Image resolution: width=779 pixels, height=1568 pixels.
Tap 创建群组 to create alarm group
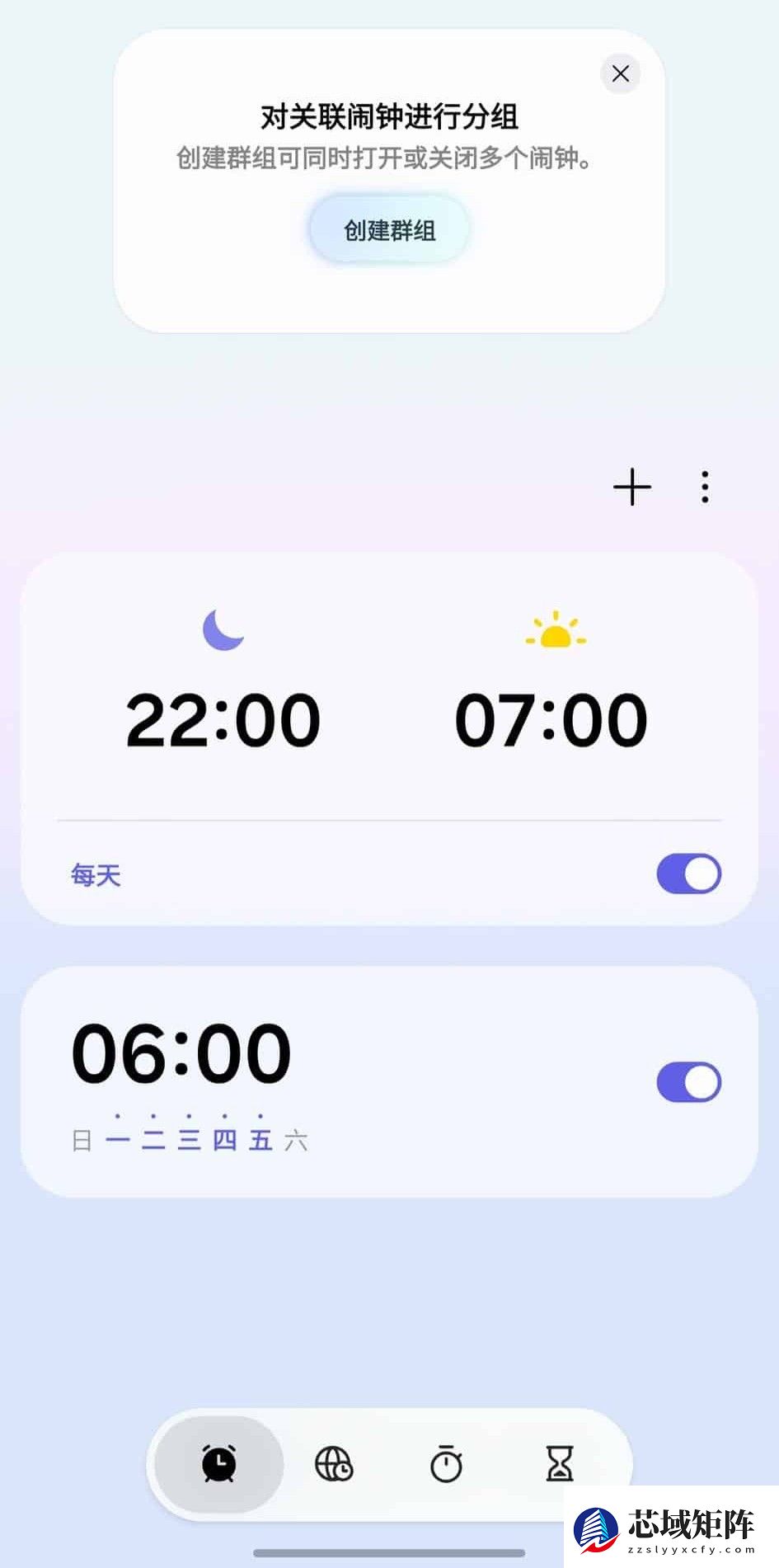click(388, 228)
